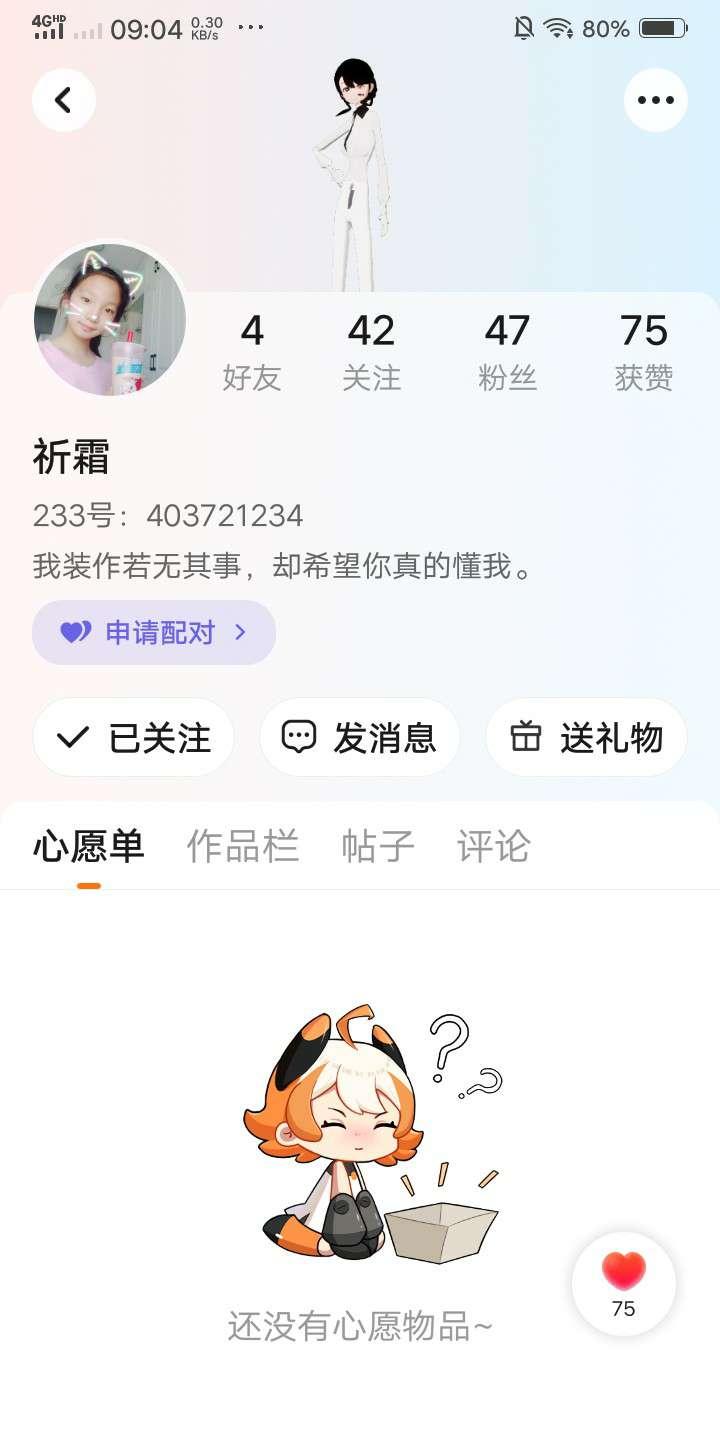View the 粉丝 fans list
This screenshot has height=1436, width=720.
tap(507, 351)
